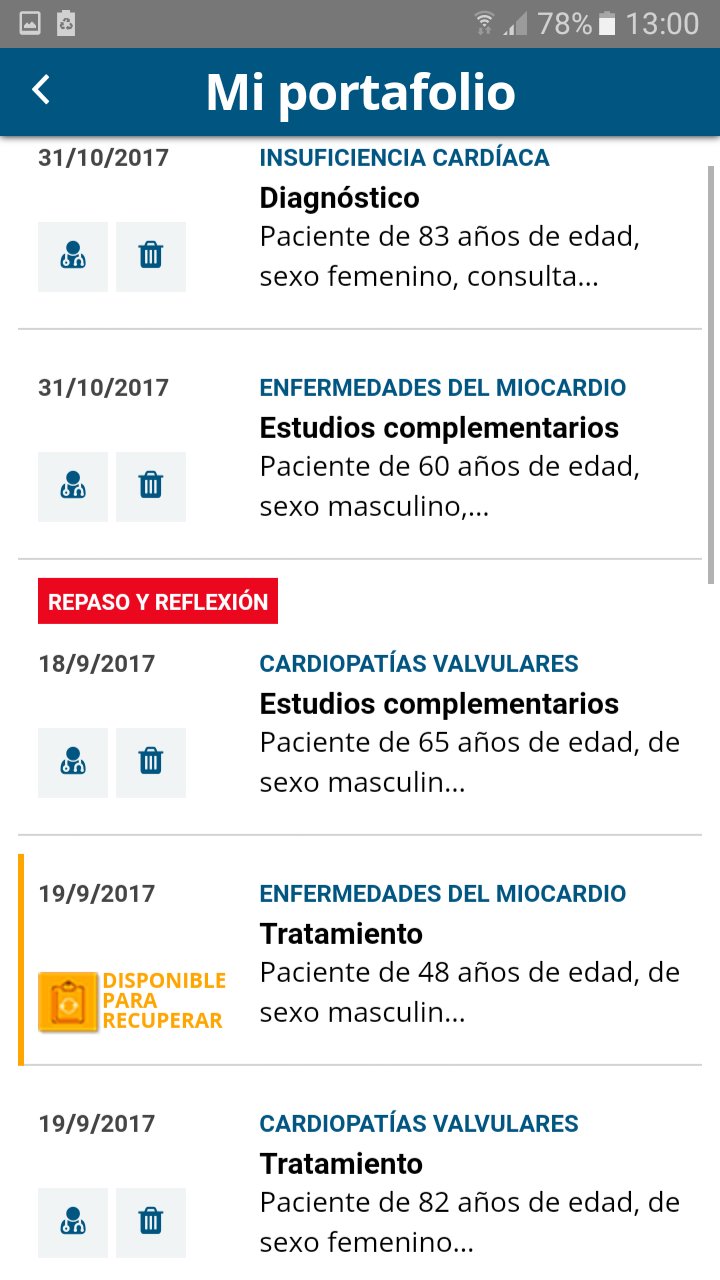Tap doctor icon for Insuficiencia Cardíaca case
Image resolution: width=720 pixels, height=1280 pixels.
tap(73, 257)
